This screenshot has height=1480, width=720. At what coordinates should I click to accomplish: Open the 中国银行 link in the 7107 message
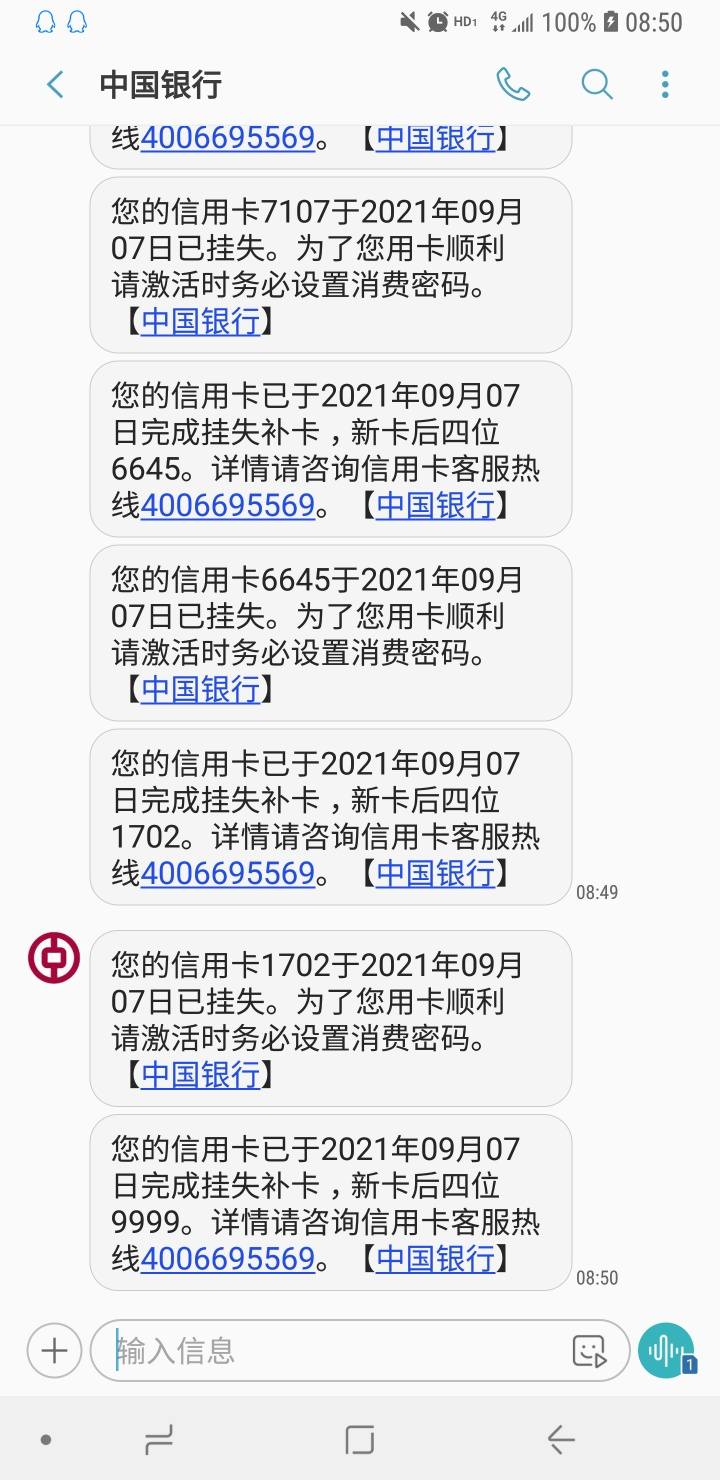click(201, 322)
